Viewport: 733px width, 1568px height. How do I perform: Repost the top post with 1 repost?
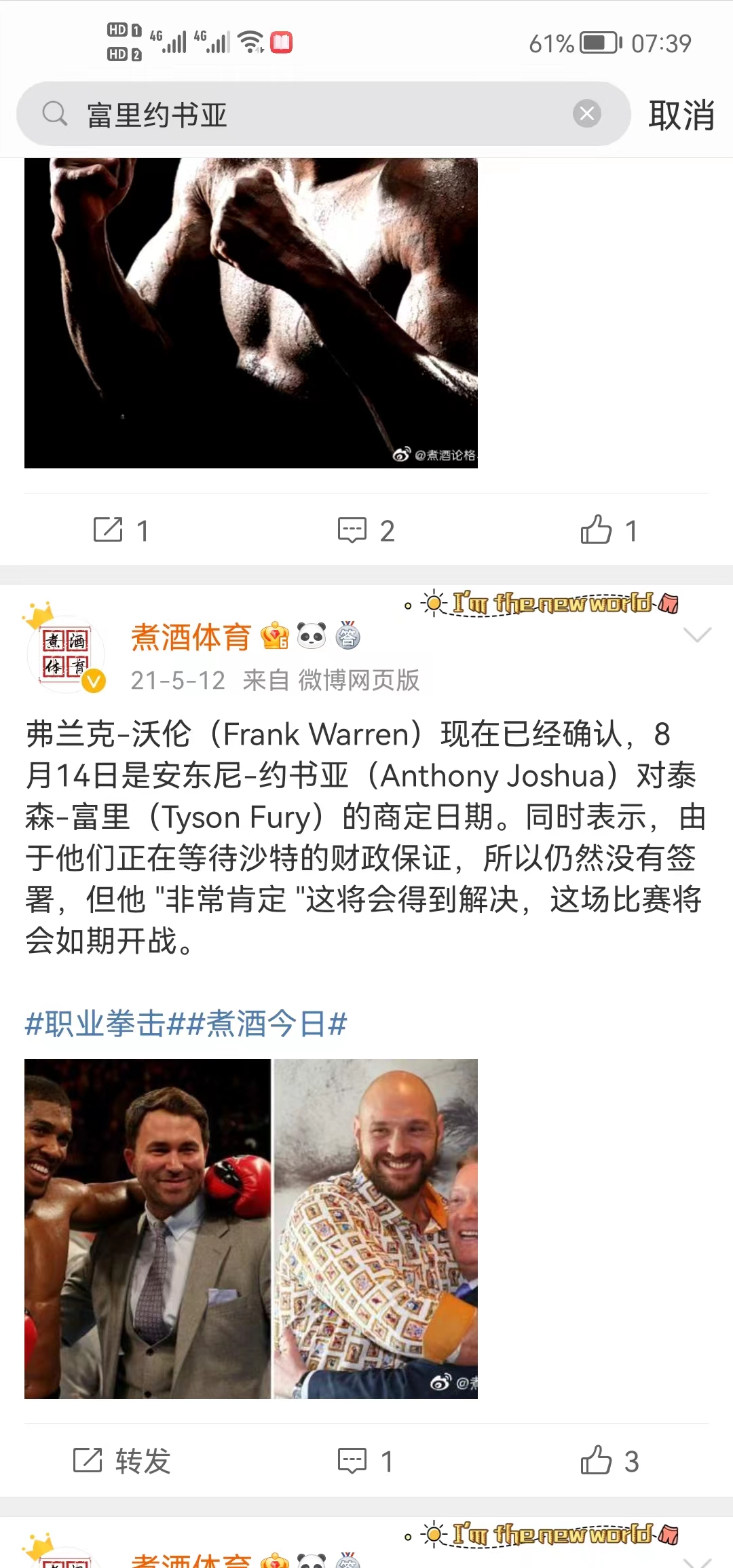121,530
